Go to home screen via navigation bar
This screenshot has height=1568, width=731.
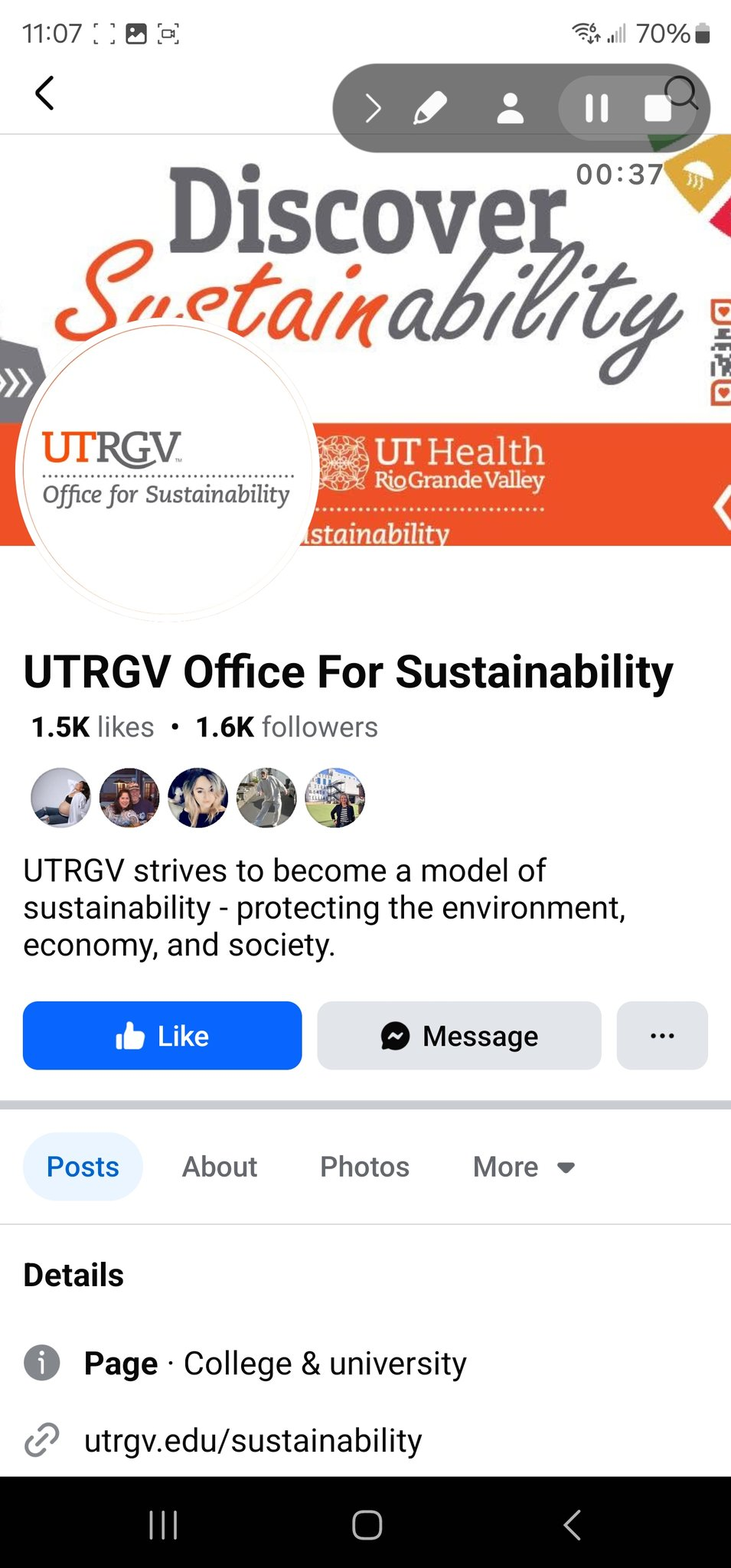[367, 1524]
